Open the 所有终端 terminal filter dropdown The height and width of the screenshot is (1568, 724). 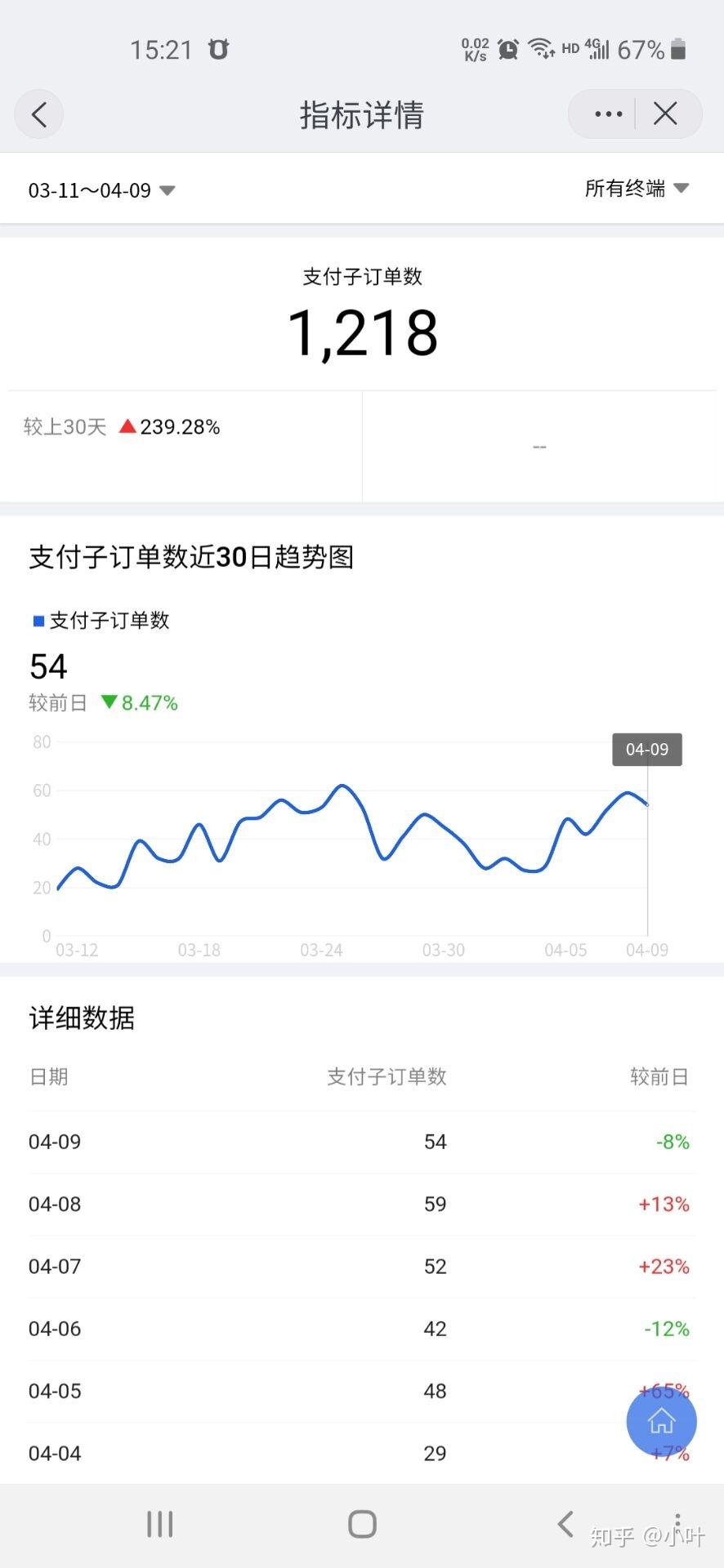[x=637, y=188]
